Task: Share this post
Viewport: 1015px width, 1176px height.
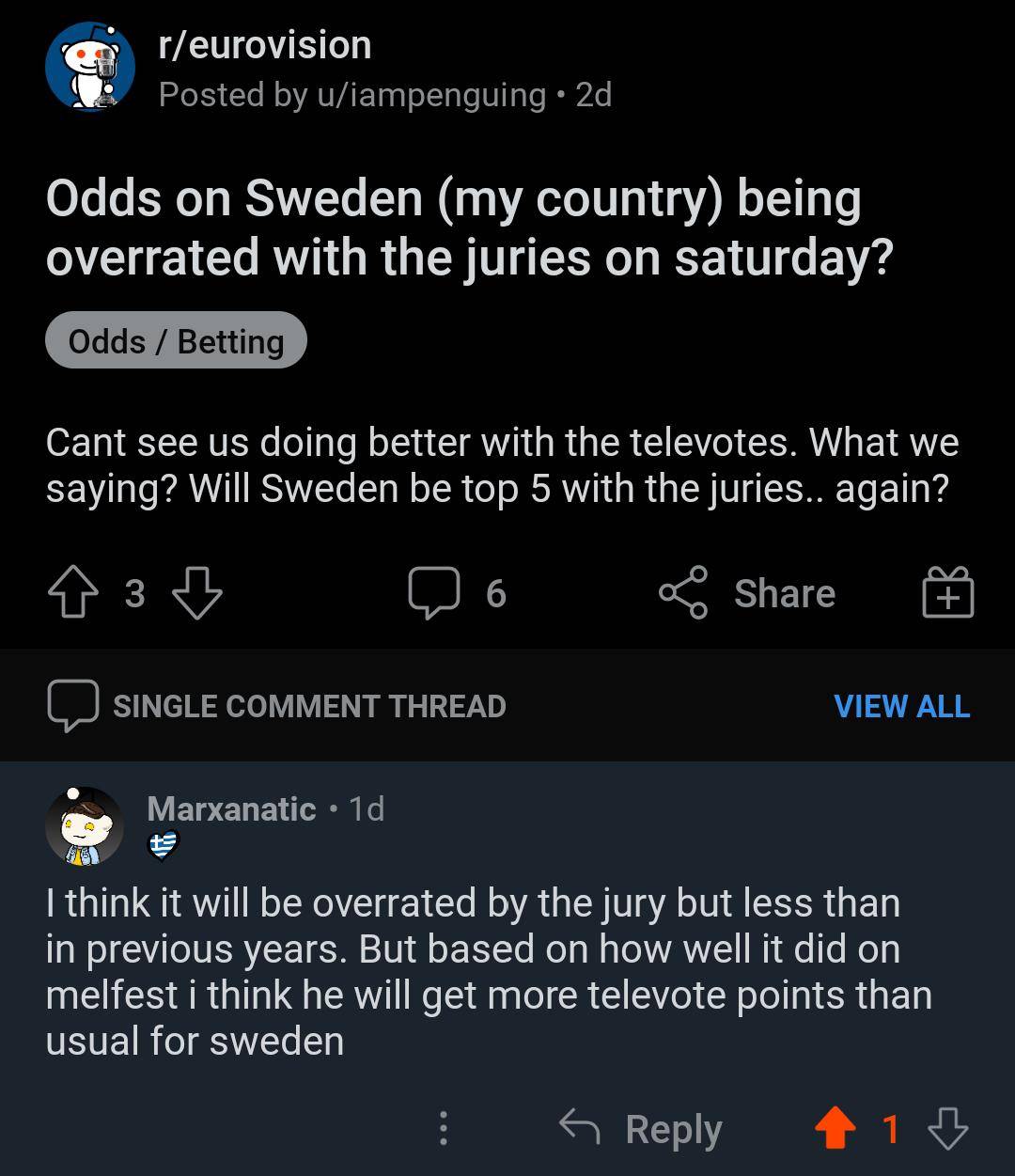Action: tap(748, 593)
